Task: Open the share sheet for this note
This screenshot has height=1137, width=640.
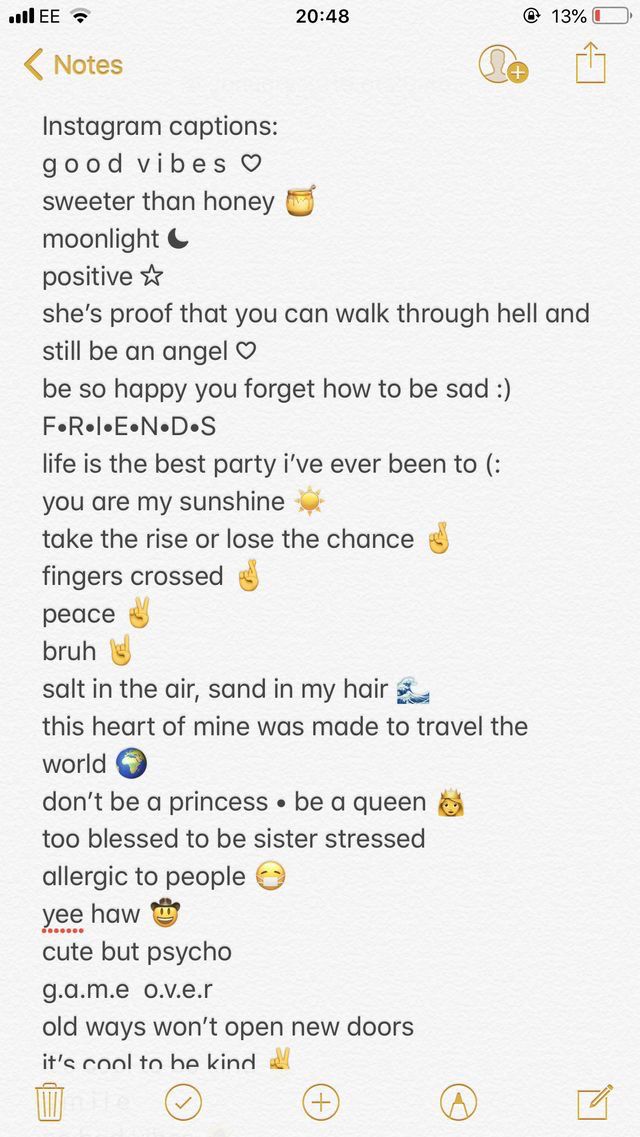Action: point(591,64)
